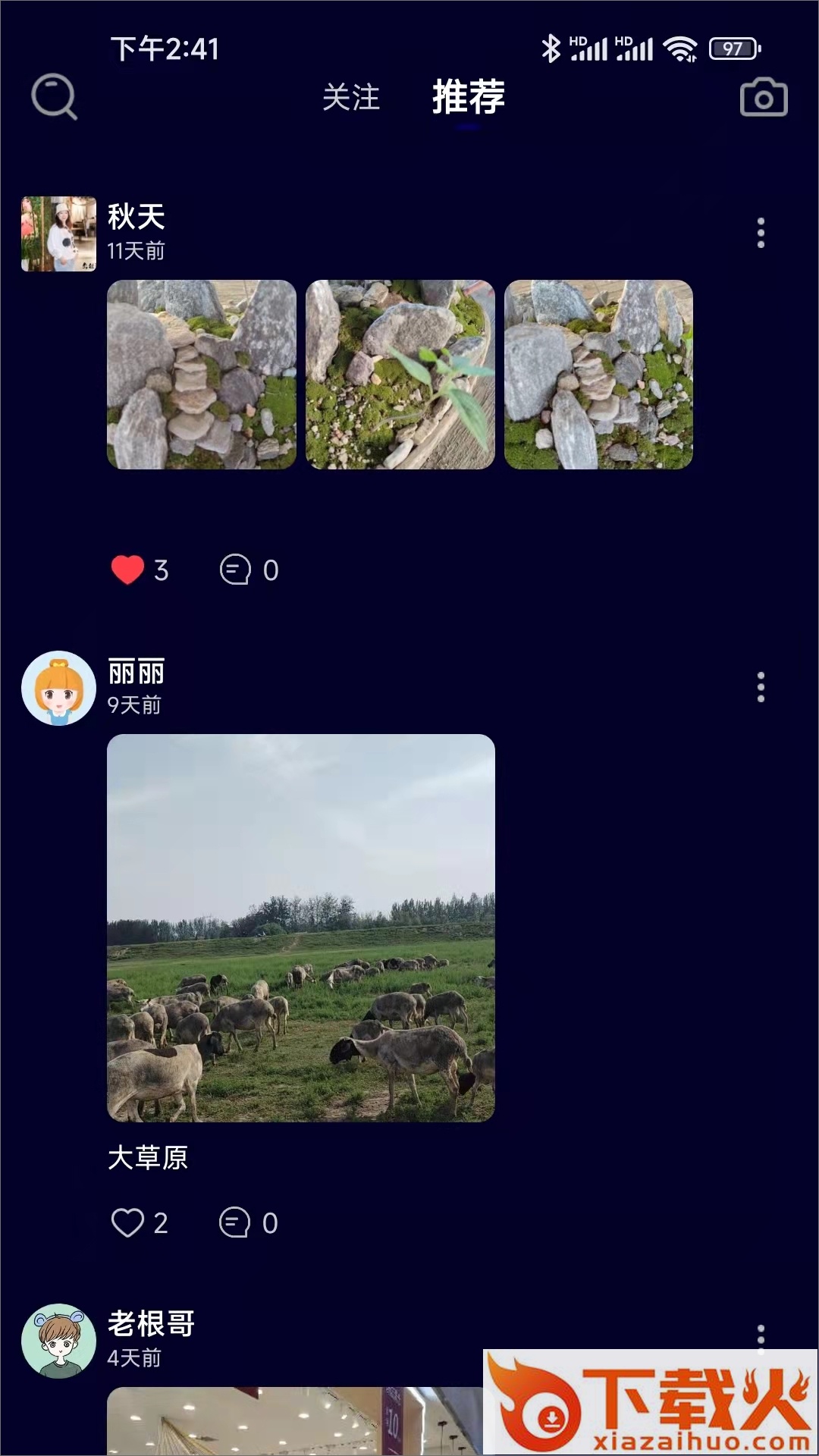View the middle photo in 秋天's post

coord(400,375)
